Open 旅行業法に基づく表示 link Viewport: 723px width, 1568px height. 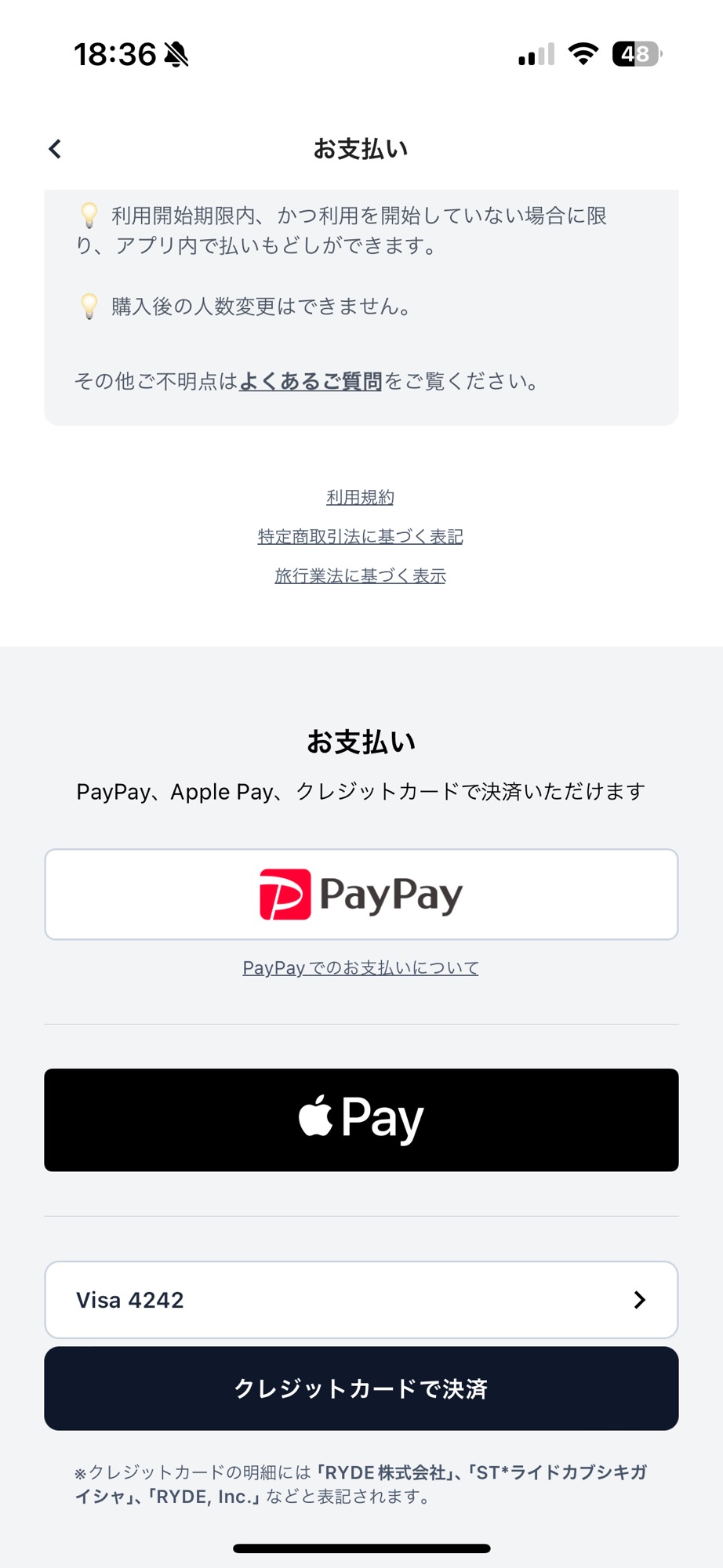point(361,575)
